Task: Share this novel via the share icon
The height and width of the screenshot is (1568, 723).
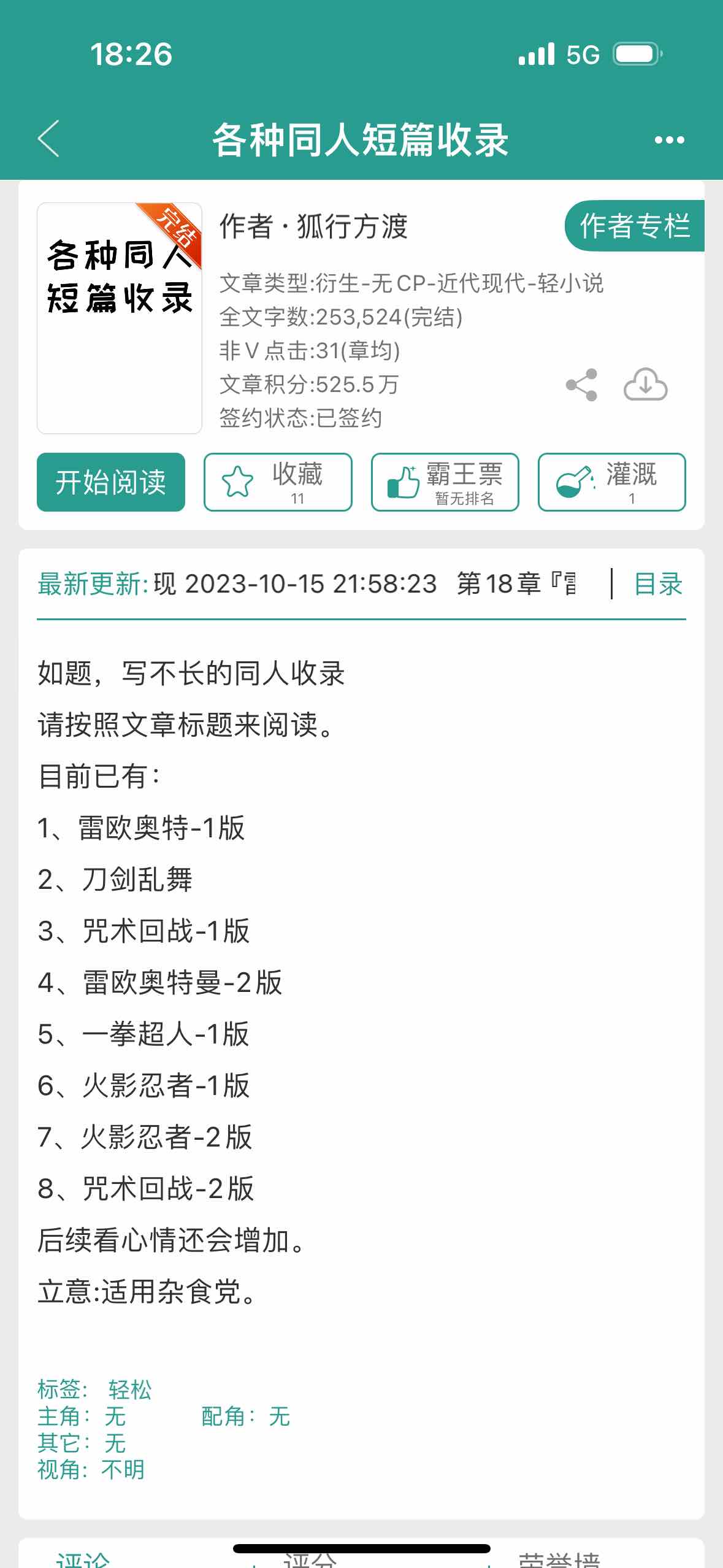Action: [x=581, y=385]
